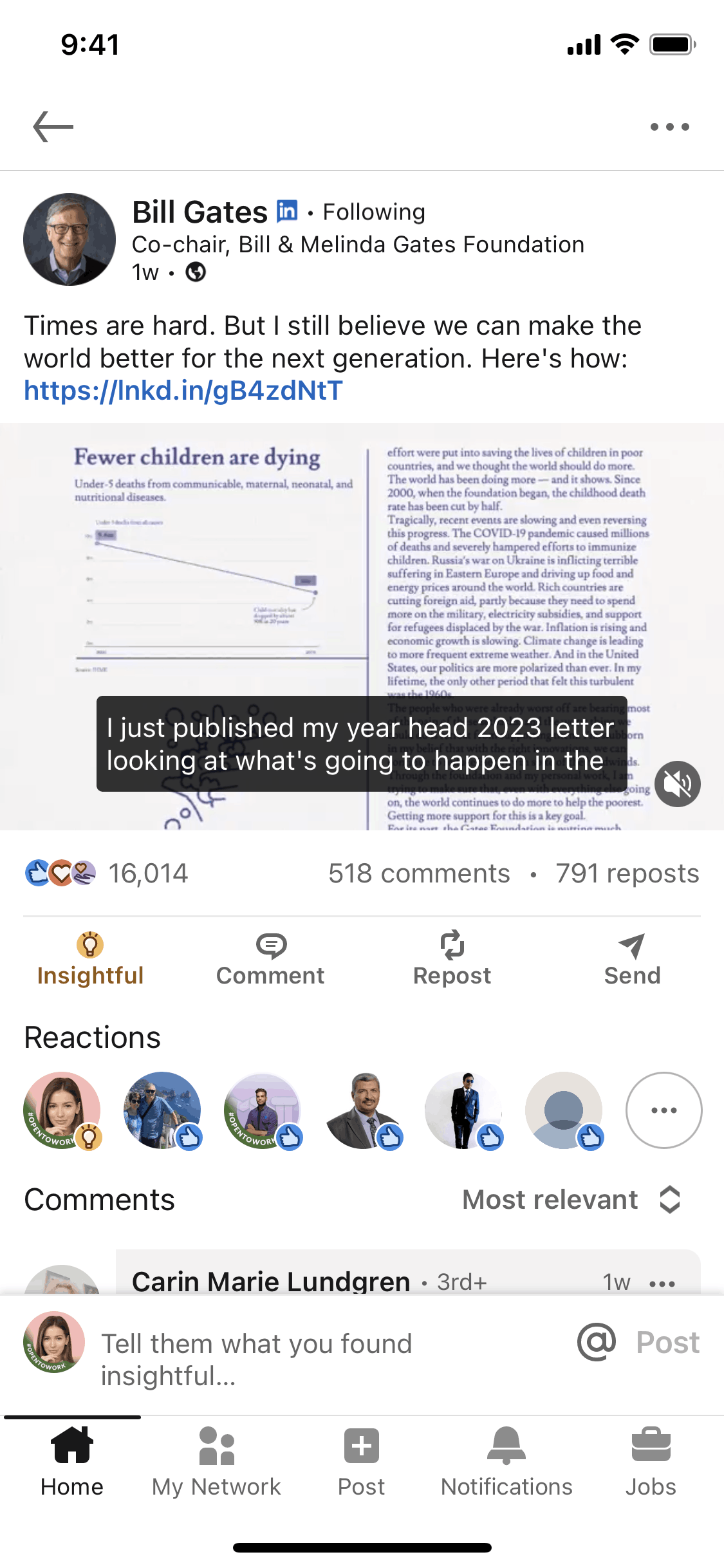
Task: Open the 518 comments
Action: 419,873
